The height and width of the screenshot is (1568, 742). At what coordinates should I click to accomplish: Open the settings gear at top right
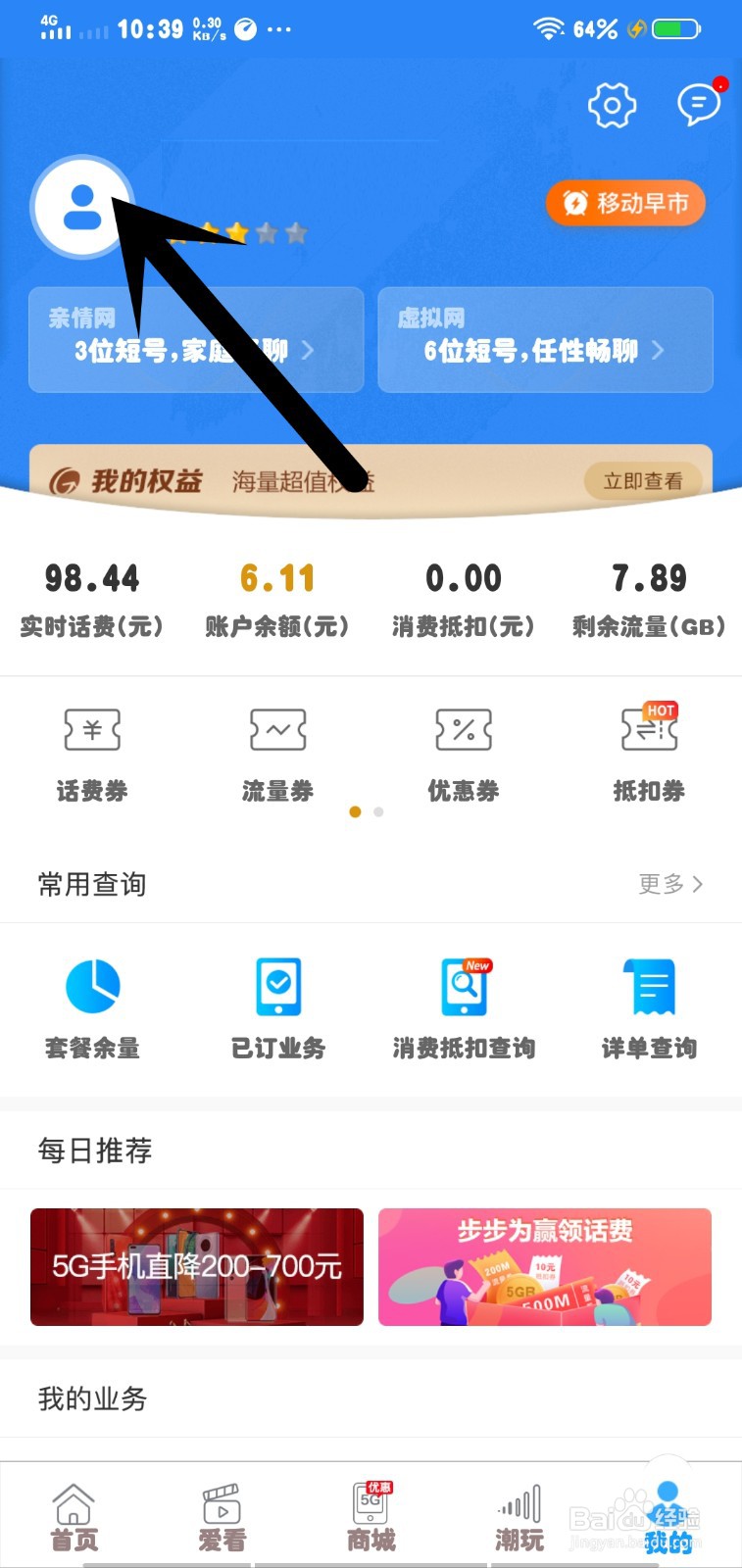click(x=611, y=106)
